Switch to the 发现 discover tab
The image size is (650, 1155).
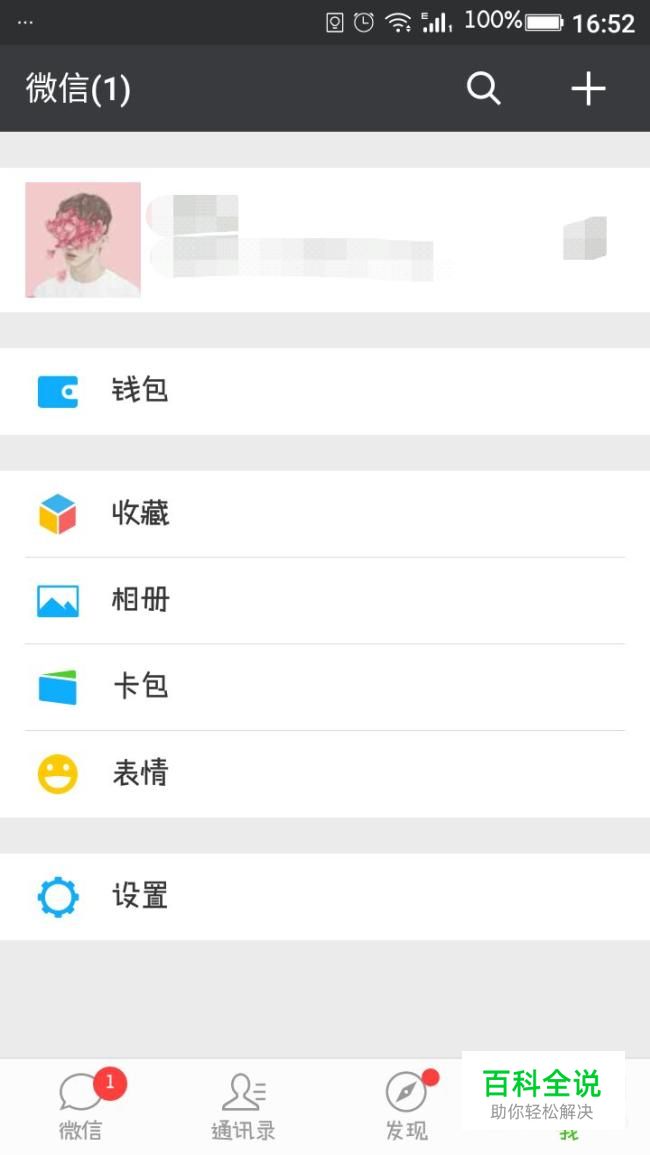tap(406, 1107)
